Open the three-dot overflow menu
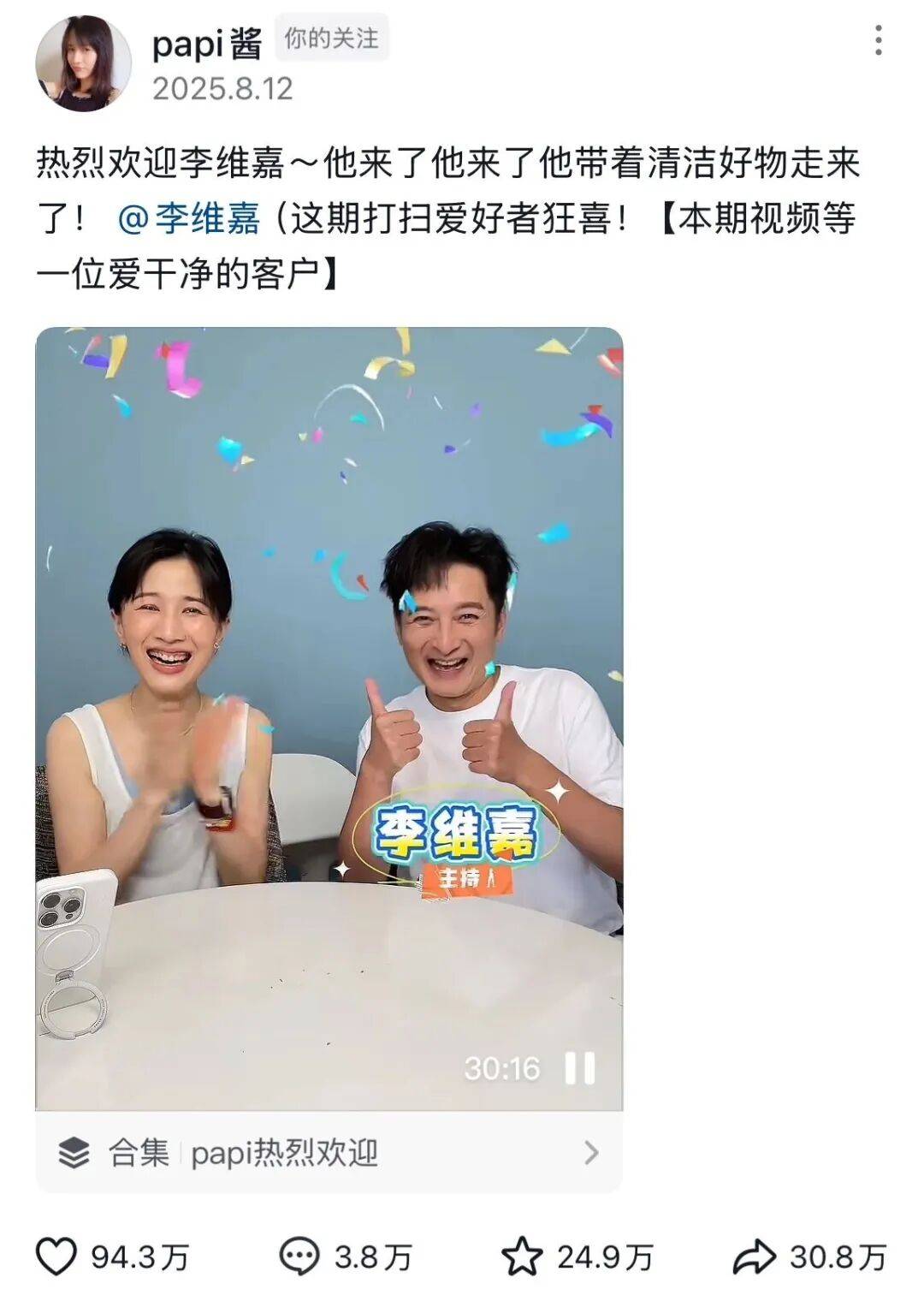Viewport: 924px width, 1295px height. (x=878, y=40)
